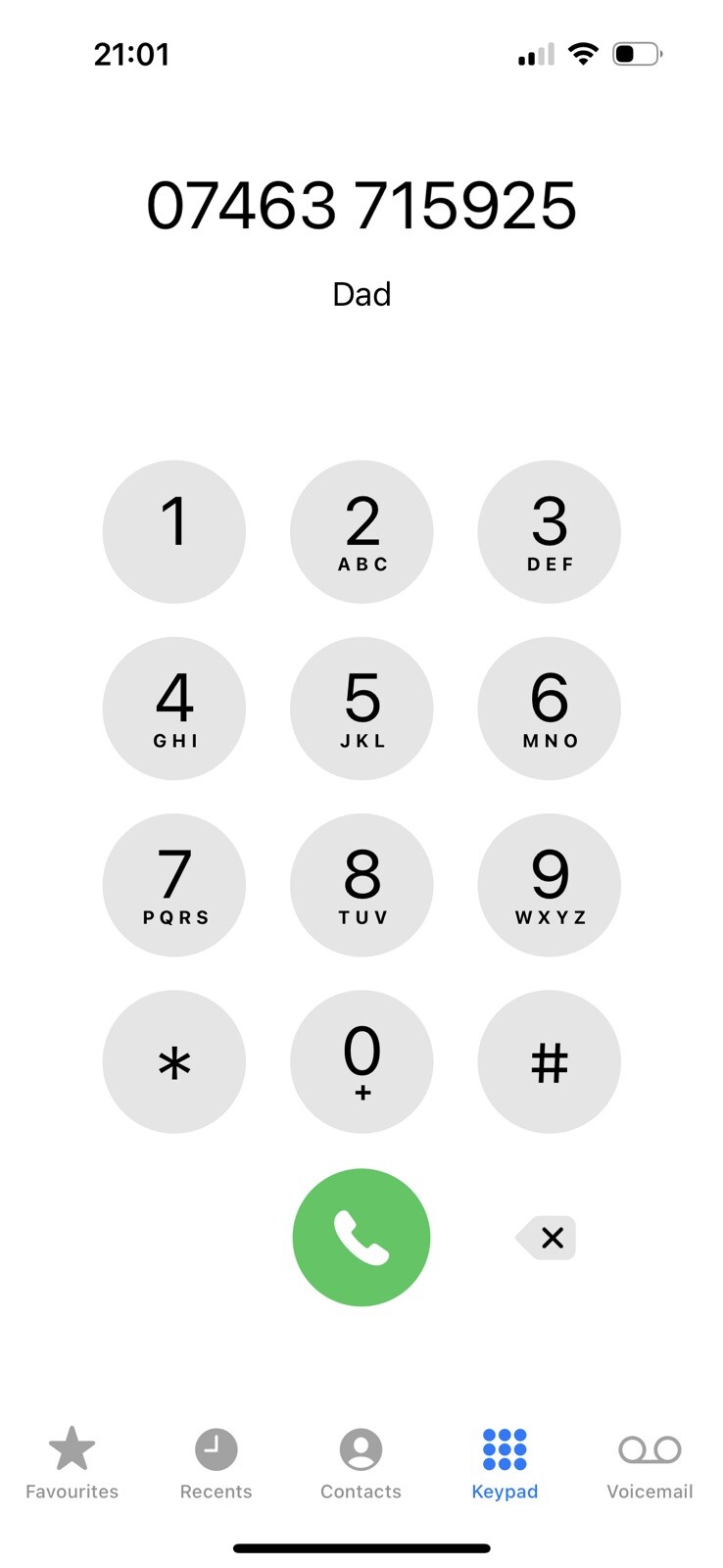Viewport: 723px width, 1568px height.
Task: Enter the asterisk symbol
Action: [x=174, y=1061]
